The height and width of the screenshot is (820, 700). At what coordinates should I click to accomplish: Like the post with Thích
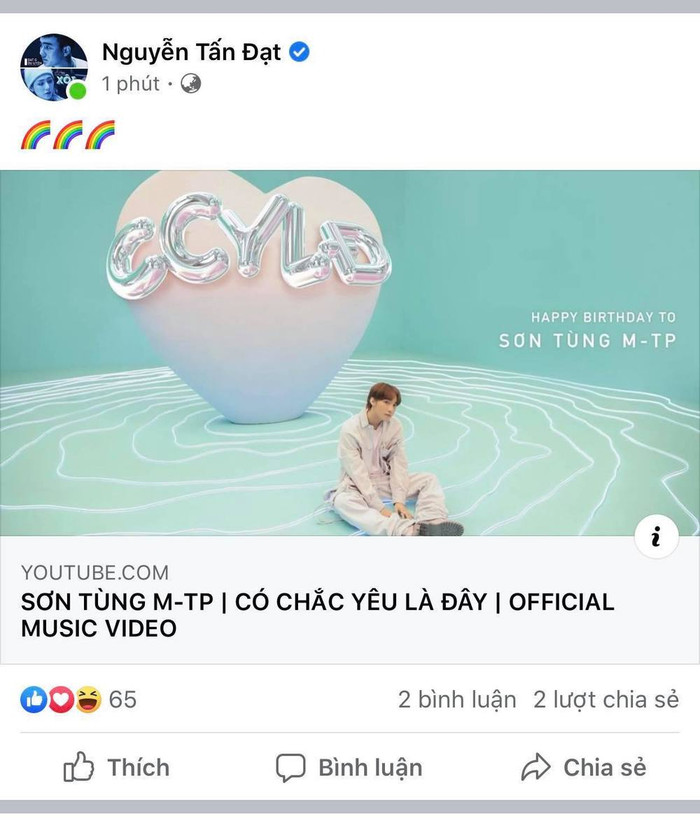[116, 768]
